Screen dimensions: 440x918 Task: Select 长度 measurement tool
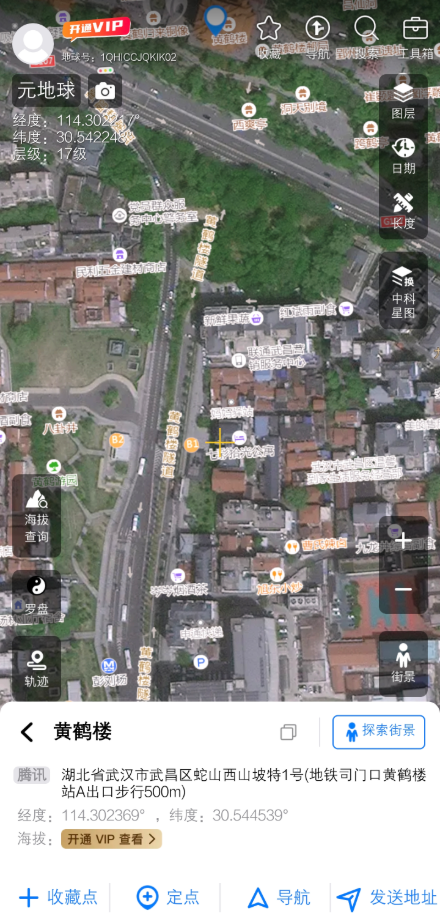[x=404, y=211]
